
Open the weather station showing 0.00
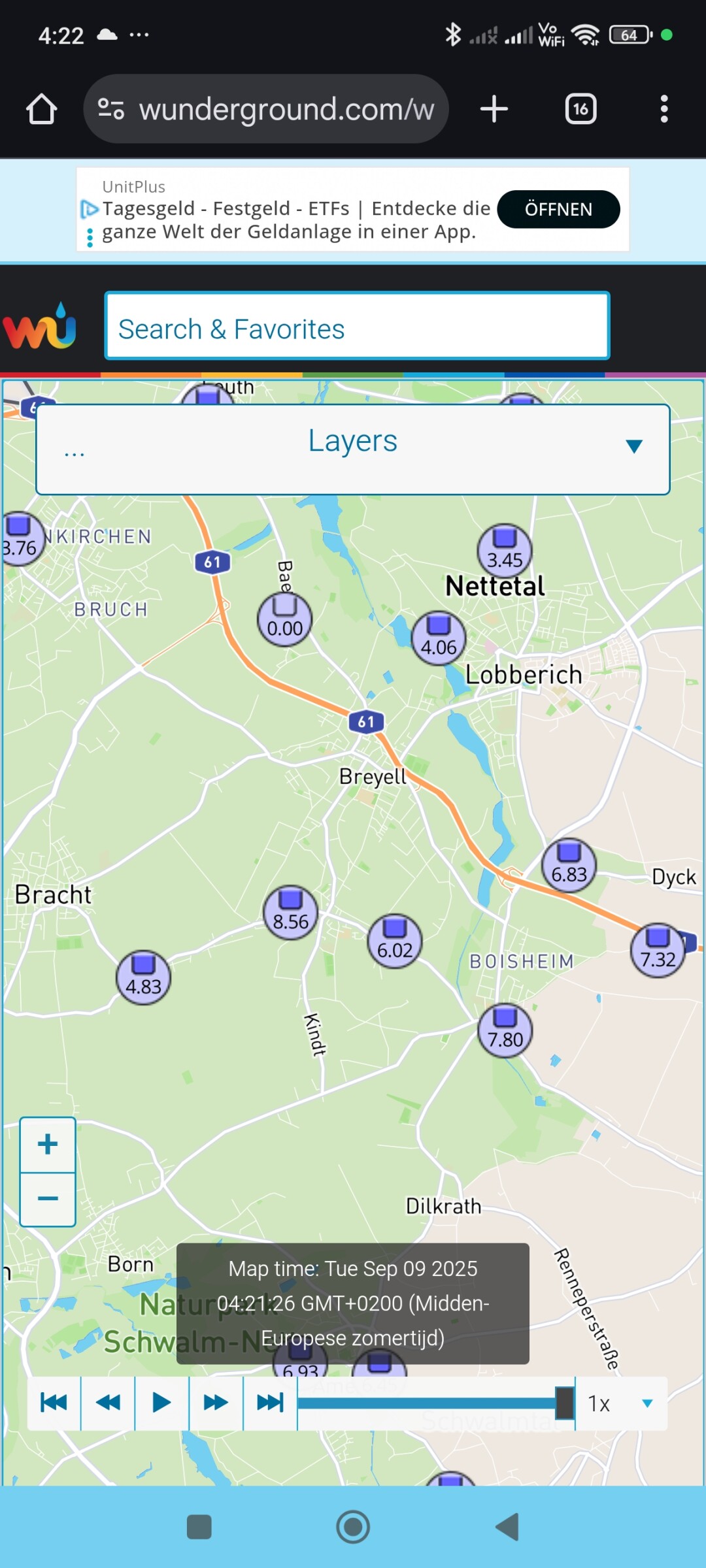284,619
